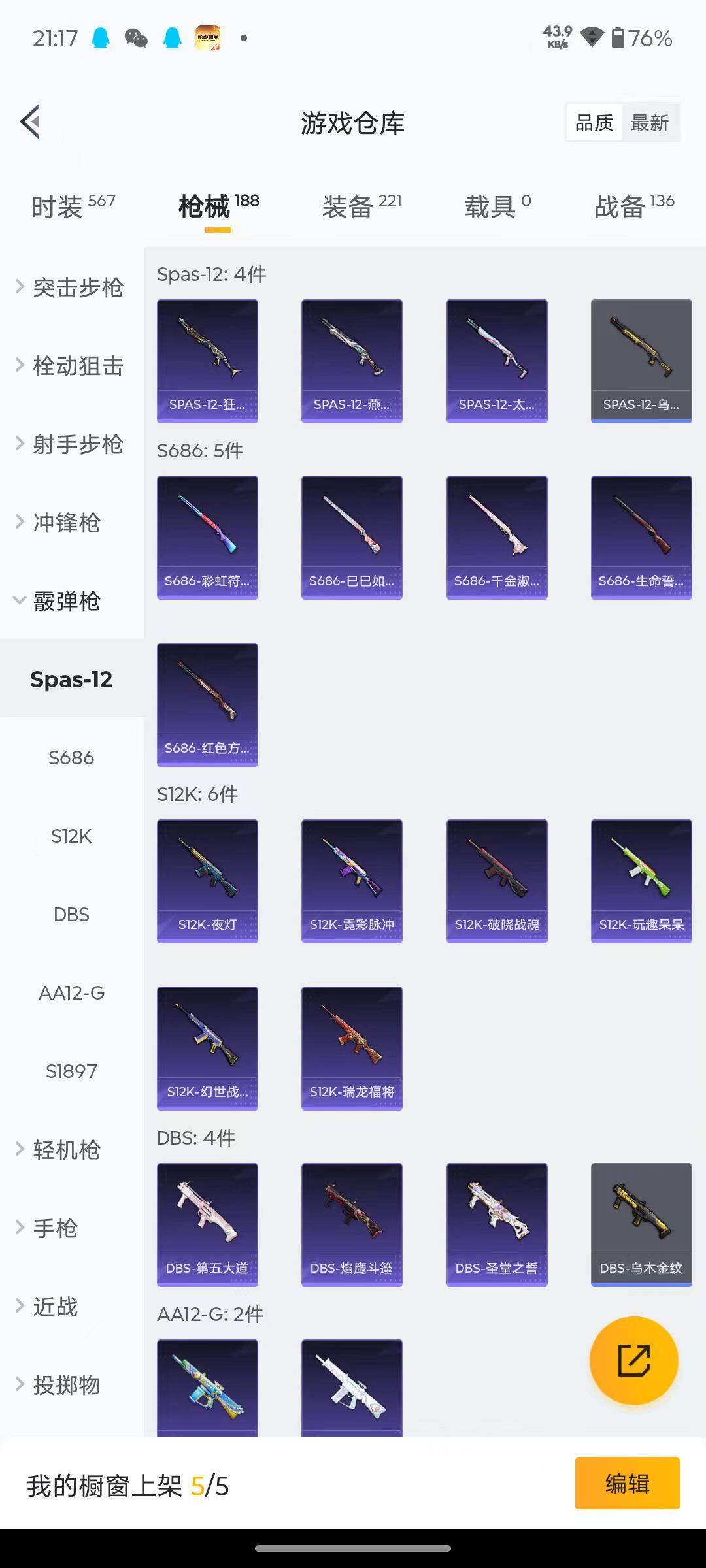
Task: Switch to the 时装 tab
Action: [73, 206]
